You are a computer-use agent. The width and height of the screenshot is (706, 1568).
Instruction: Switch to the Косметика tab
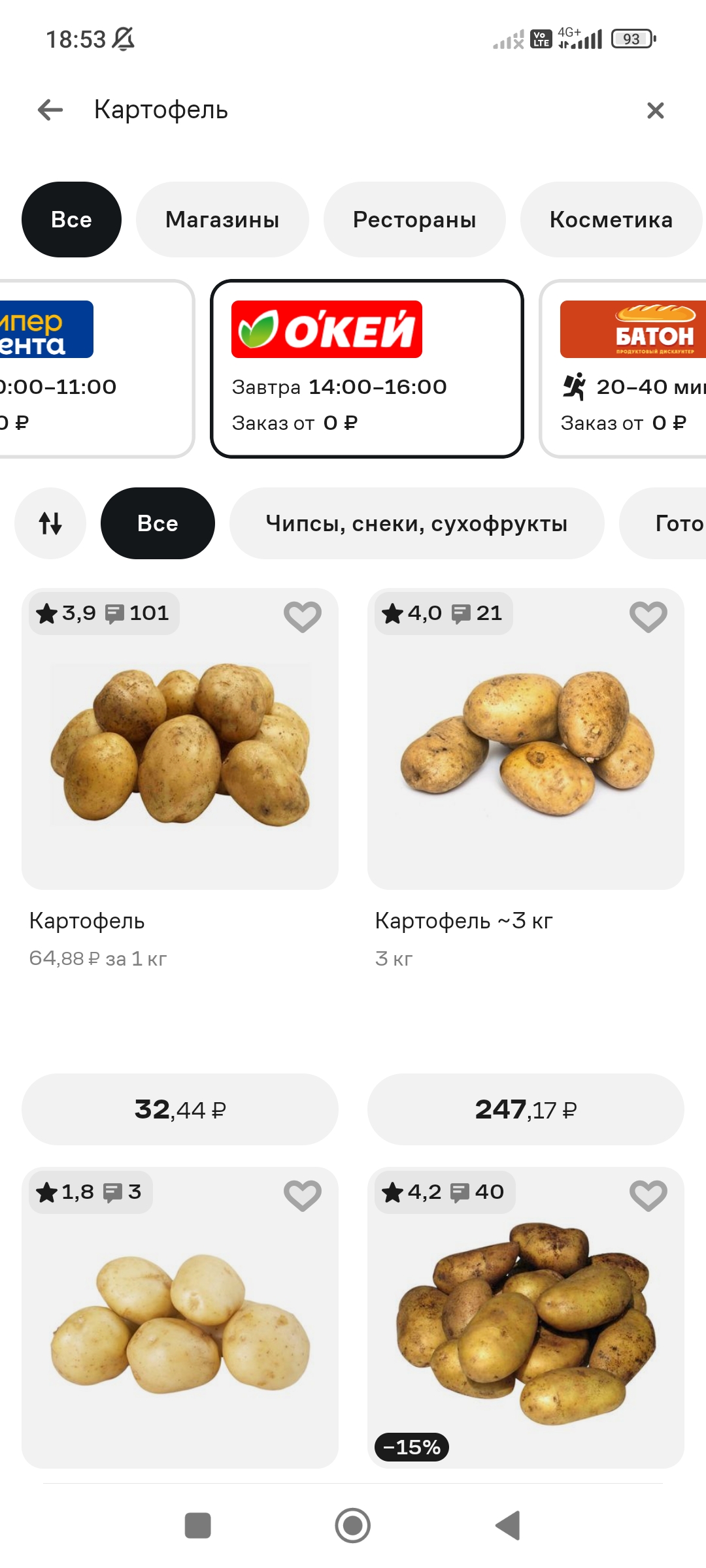coord(611,220)
